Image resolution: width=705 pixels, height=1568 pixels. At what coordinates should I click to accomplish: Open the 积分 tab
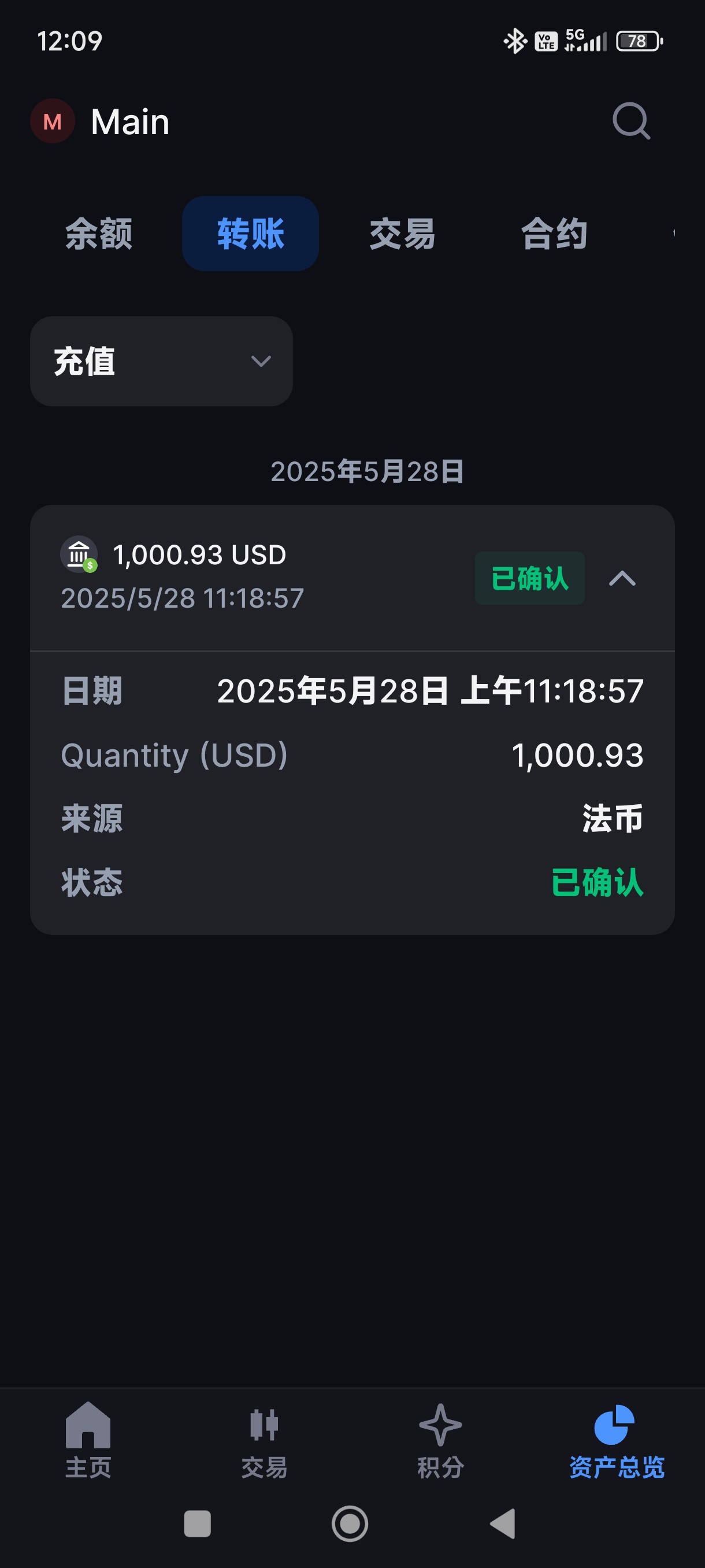click(x=440, y=1440)
